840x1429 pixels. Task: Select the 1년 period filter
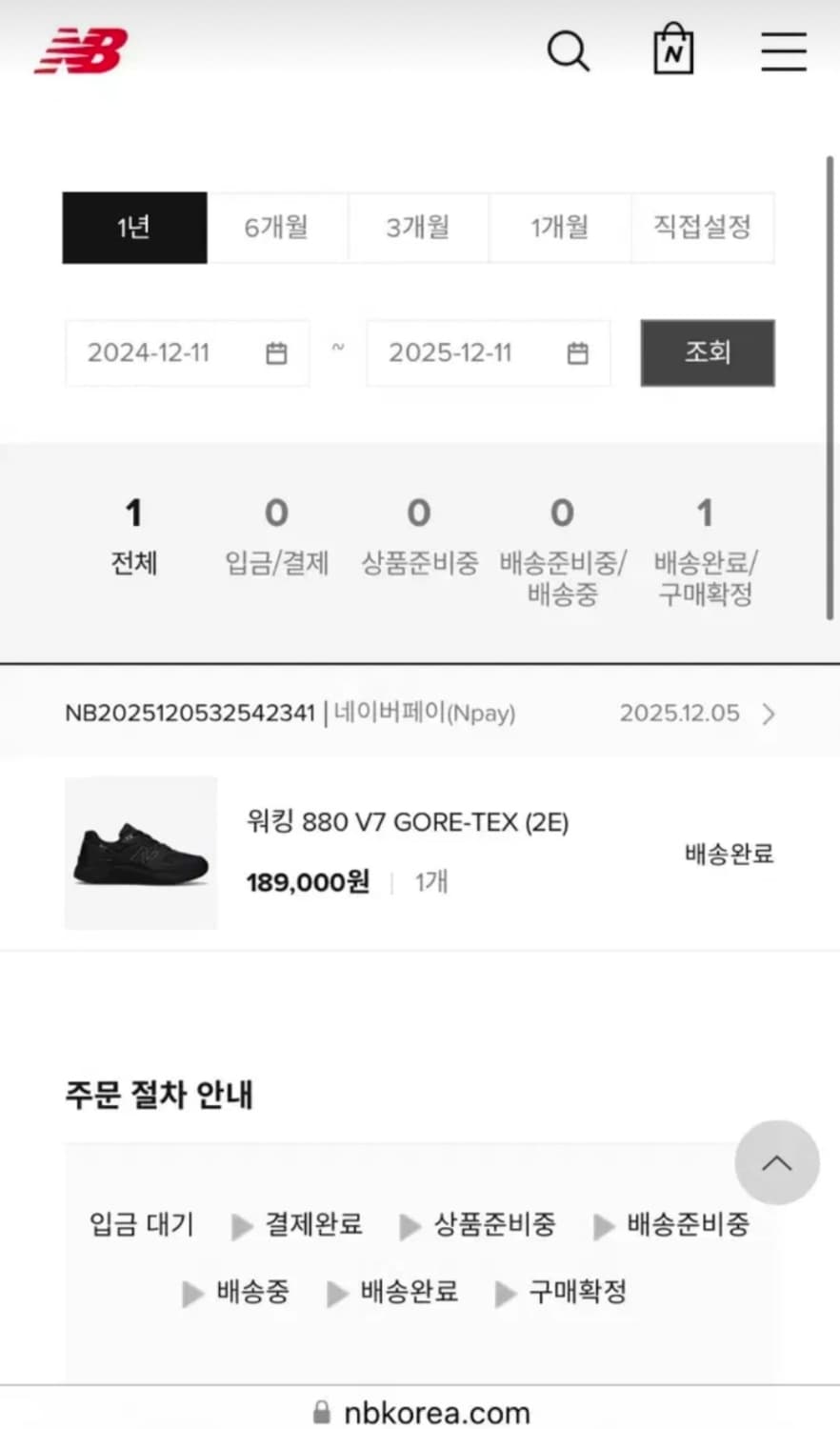point(134,228)
